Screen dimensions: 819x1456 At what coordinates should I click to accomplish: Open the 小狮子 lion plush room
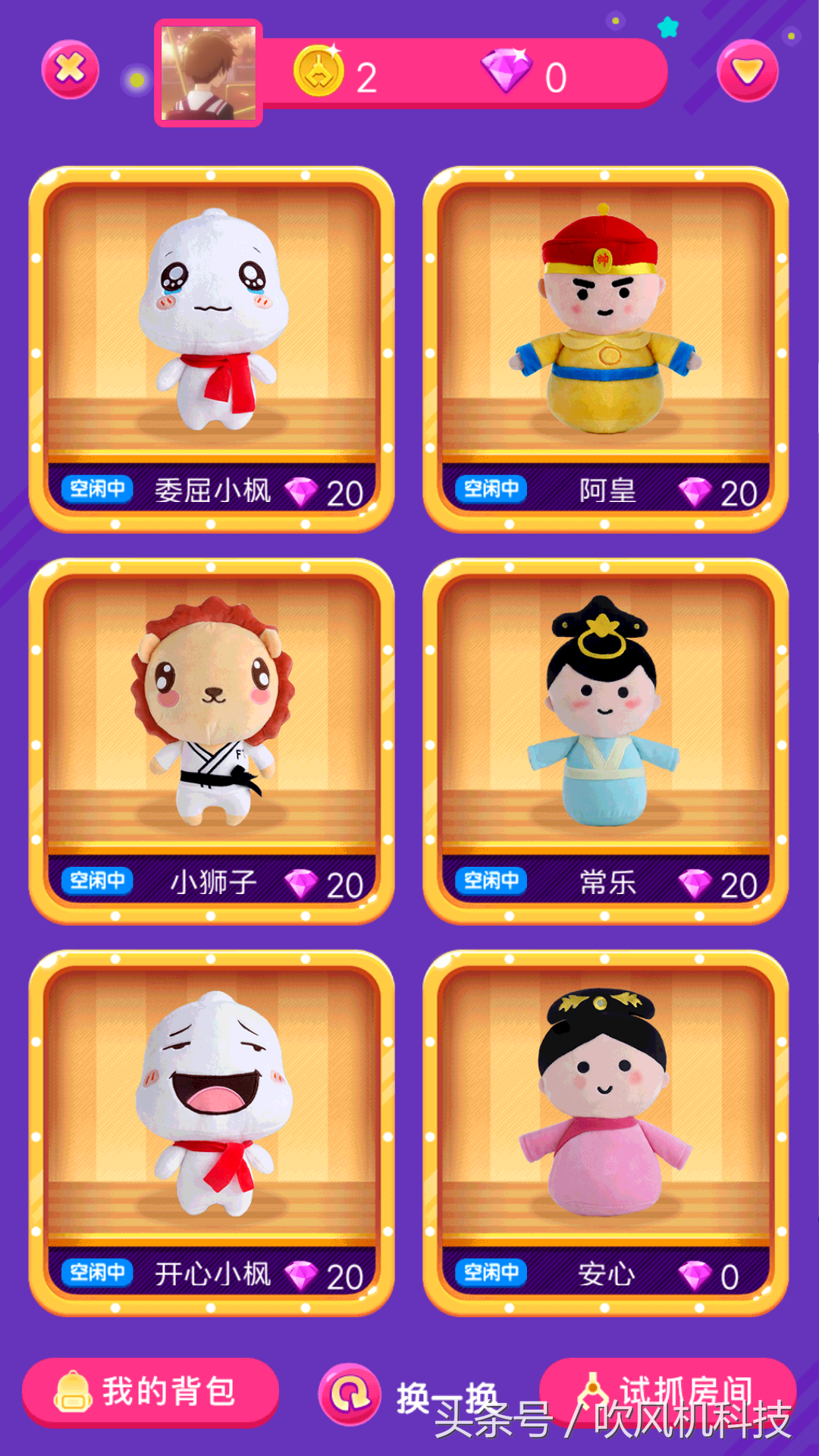(212, 741)
